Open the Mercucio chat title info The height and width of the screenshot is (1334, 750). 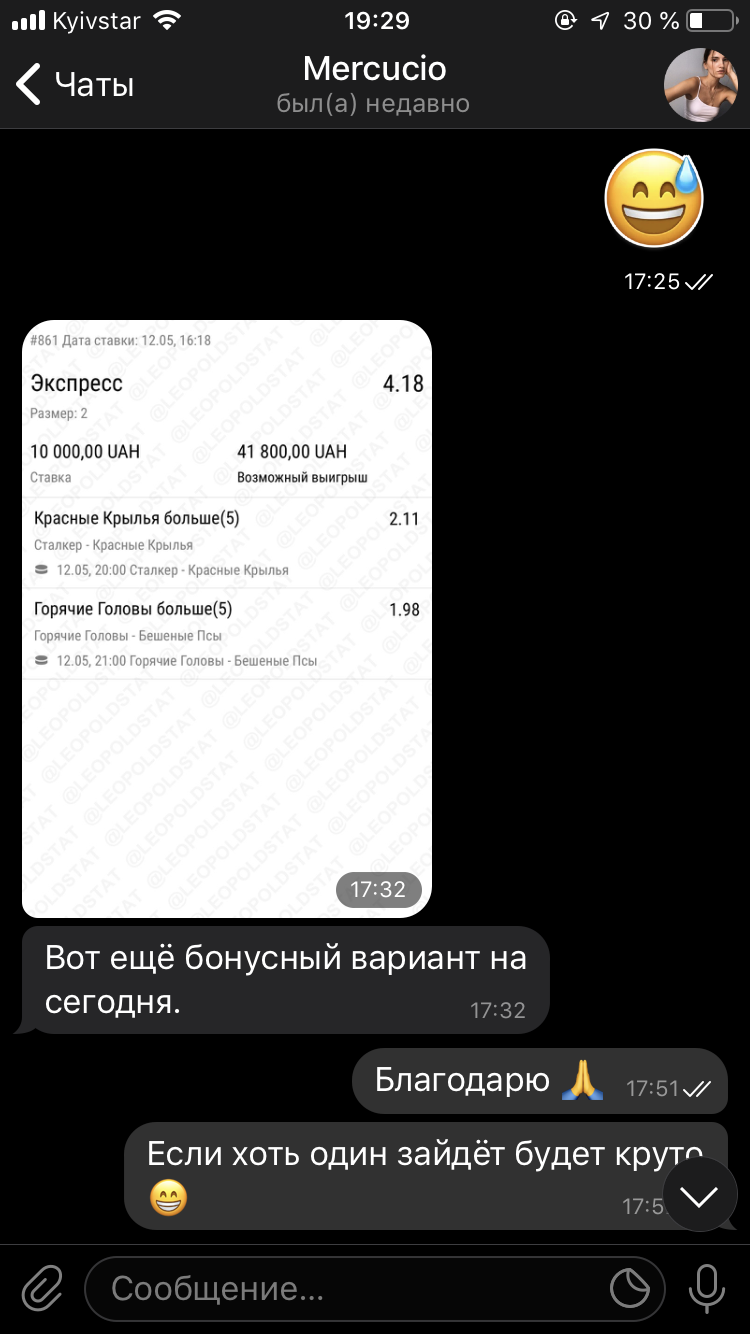374,84
